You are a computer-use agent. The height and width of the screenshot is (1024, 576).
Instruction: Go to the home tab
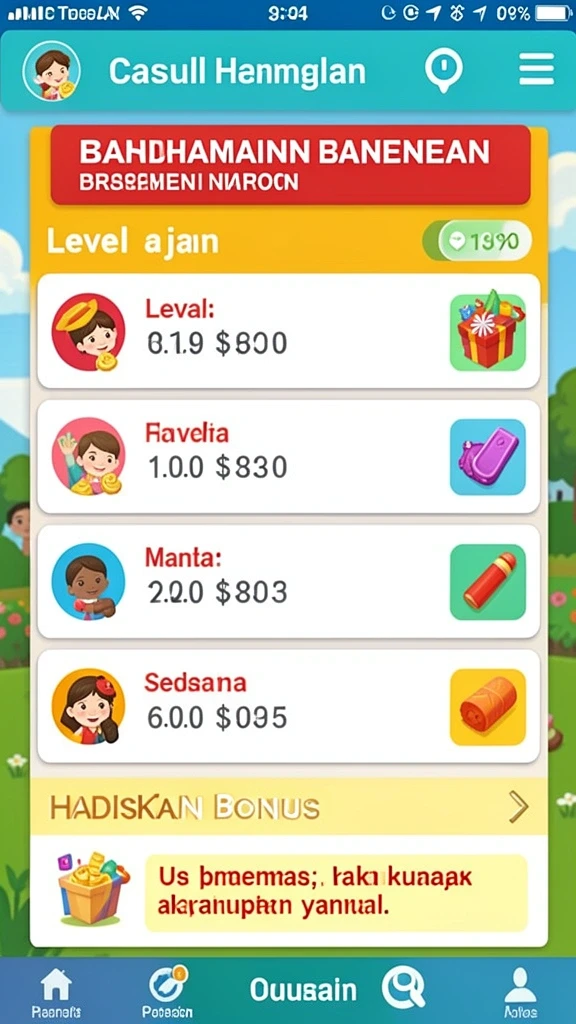pyautogui.click(x=56, y=993)
